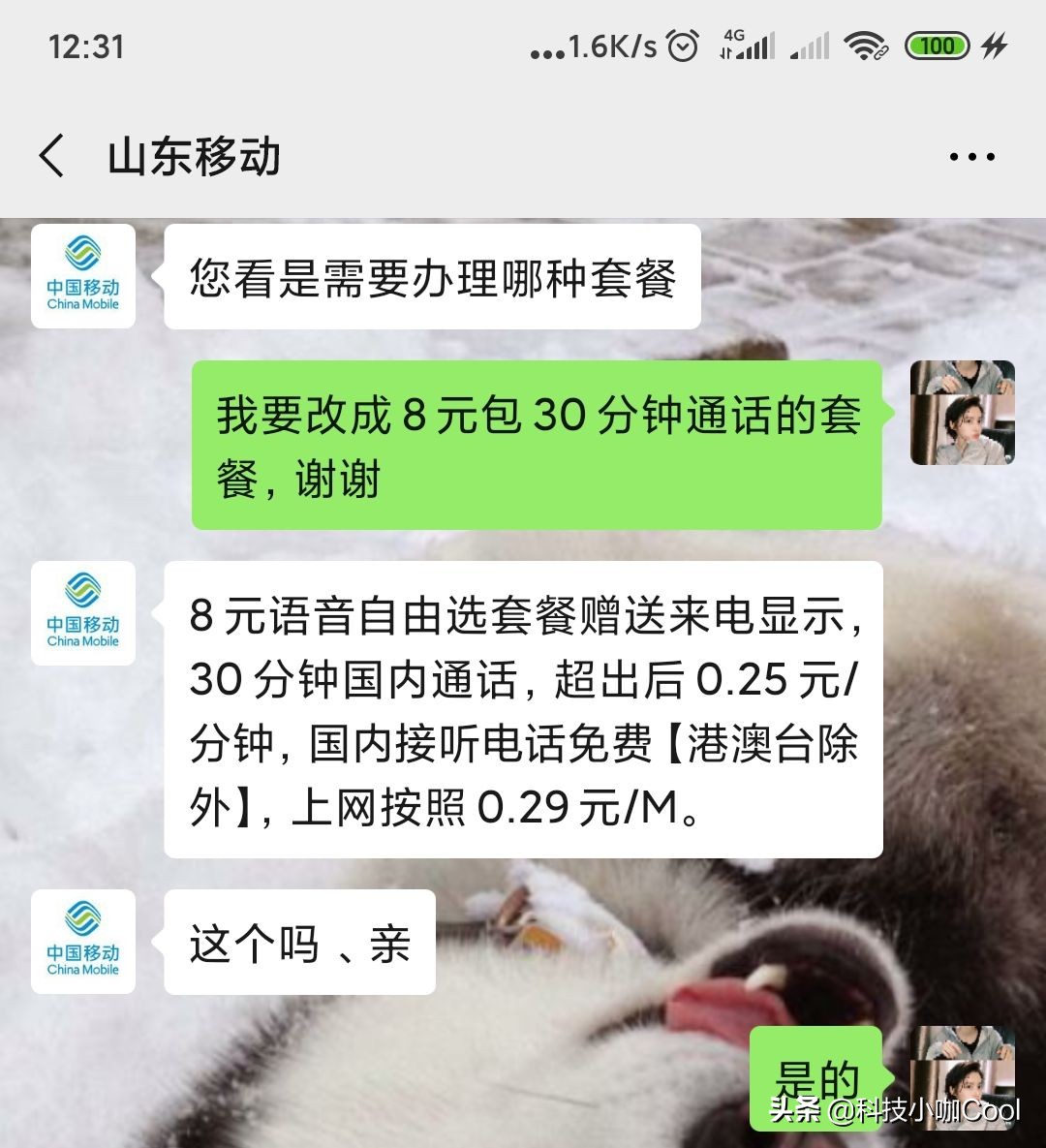Screen dimensions: 1046x1148
Task: Tap the alarm clock status bar icon
Action: (684, 46)
